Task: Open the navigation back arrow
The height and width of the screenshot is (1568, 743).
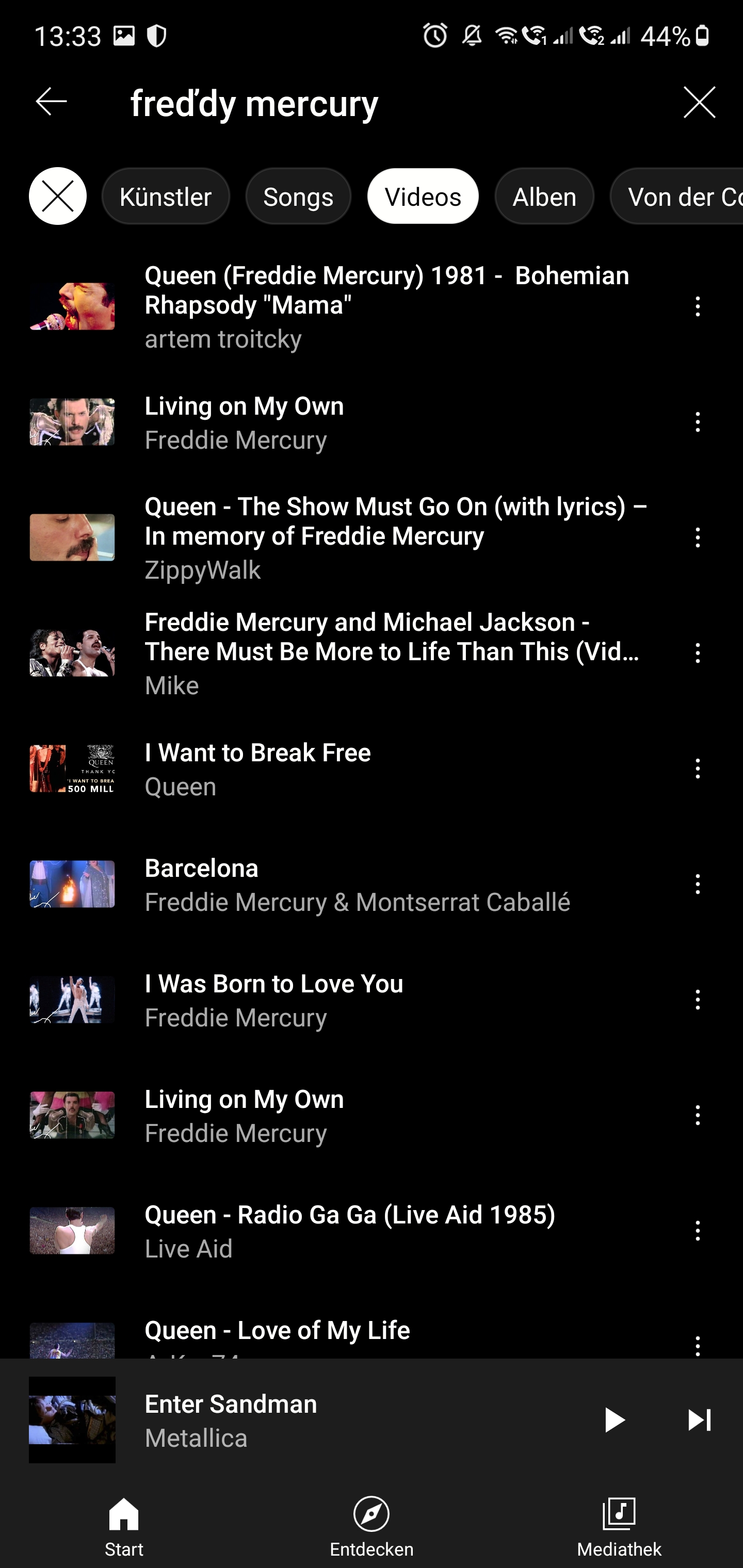Action: click(51, 102)
